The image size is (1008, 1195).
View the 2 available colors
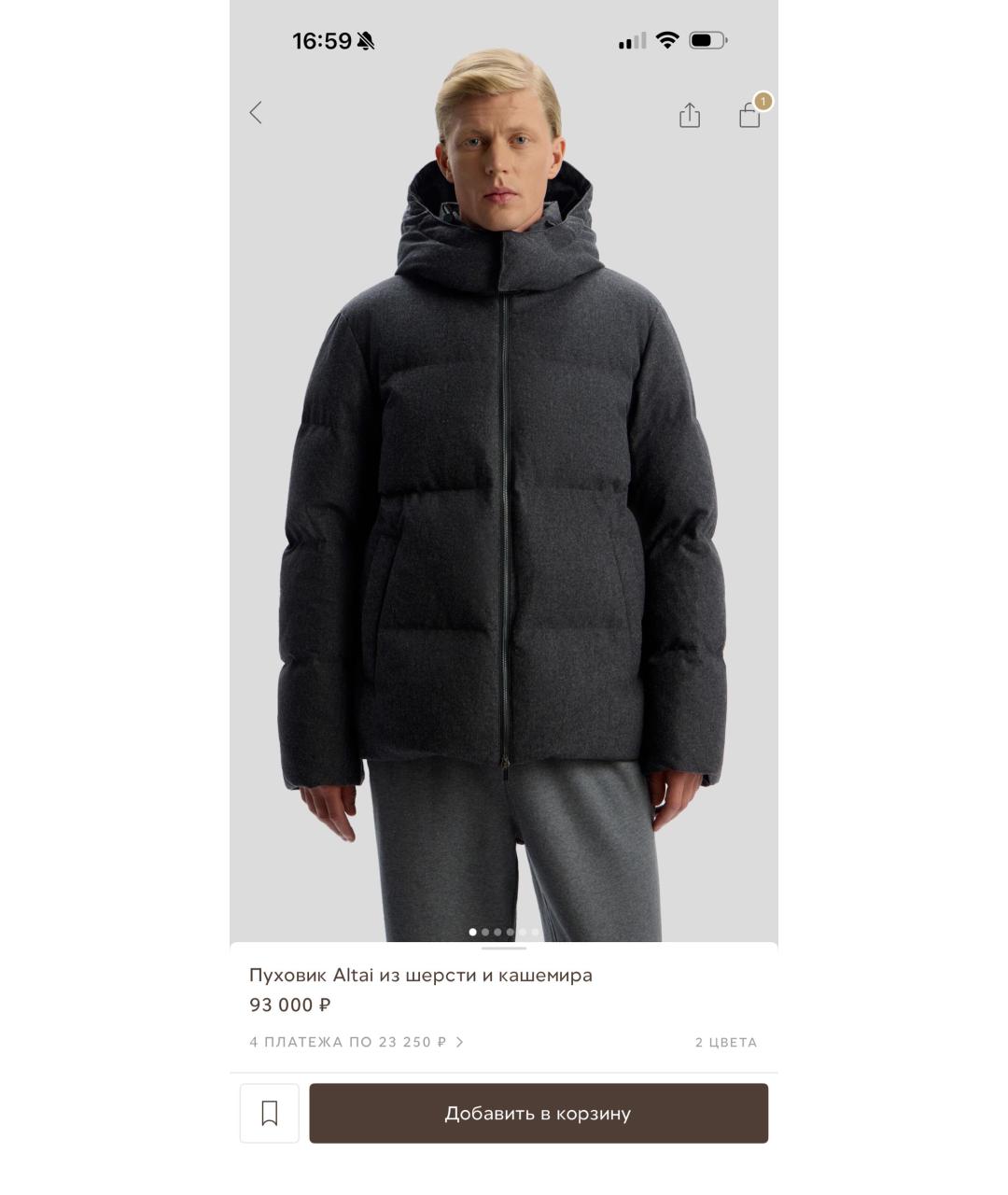725,1042
